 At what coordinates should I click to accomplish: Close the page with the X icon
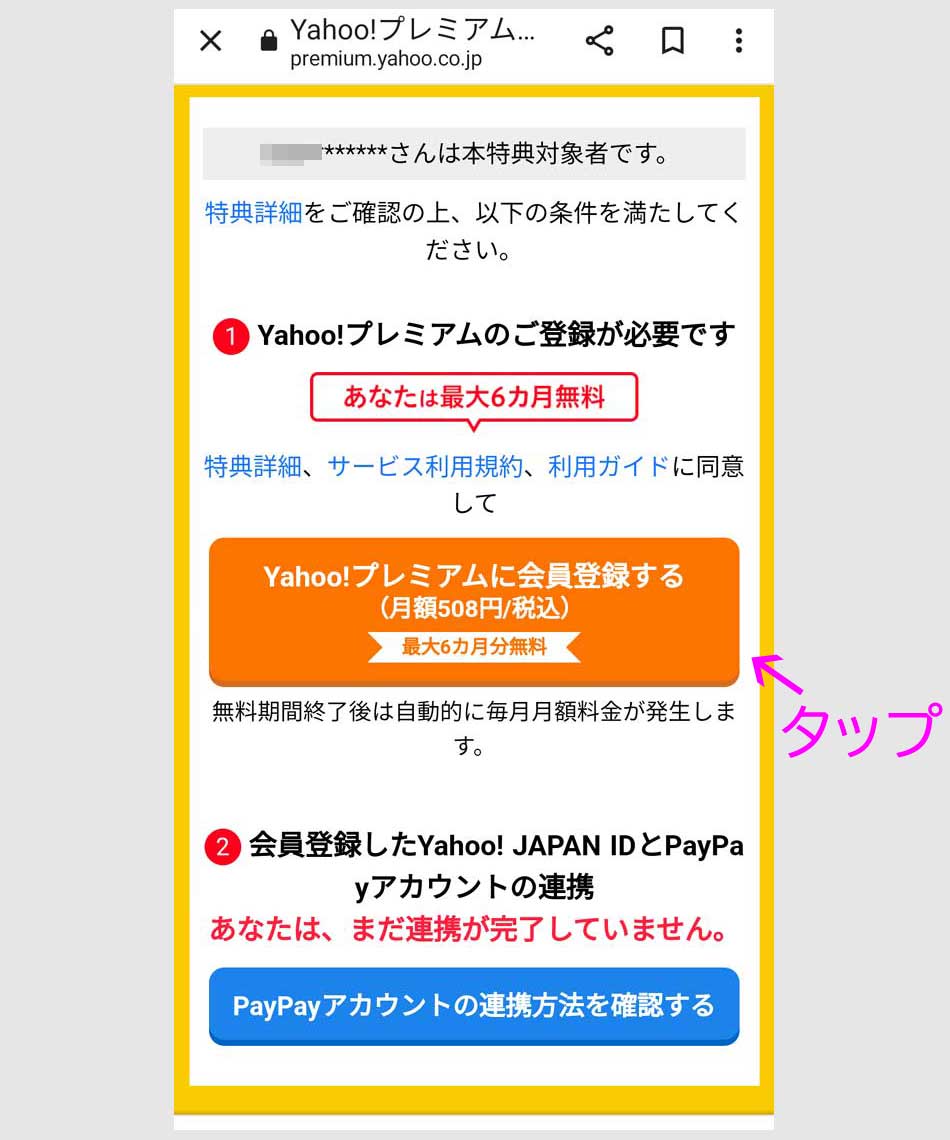pos(210,40)
